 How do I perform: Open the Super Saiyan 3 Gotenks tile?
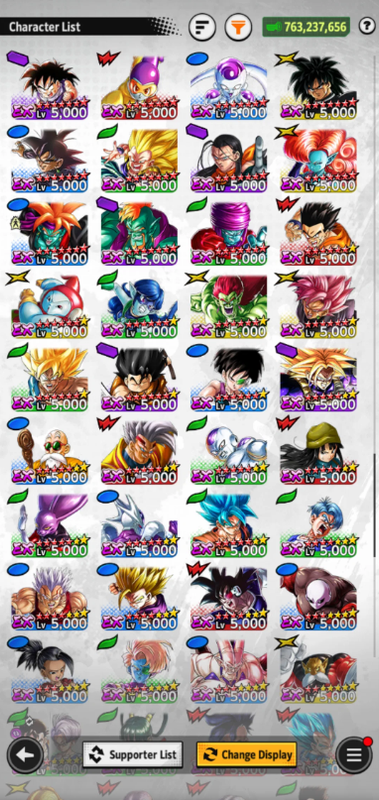click(139, 160)
